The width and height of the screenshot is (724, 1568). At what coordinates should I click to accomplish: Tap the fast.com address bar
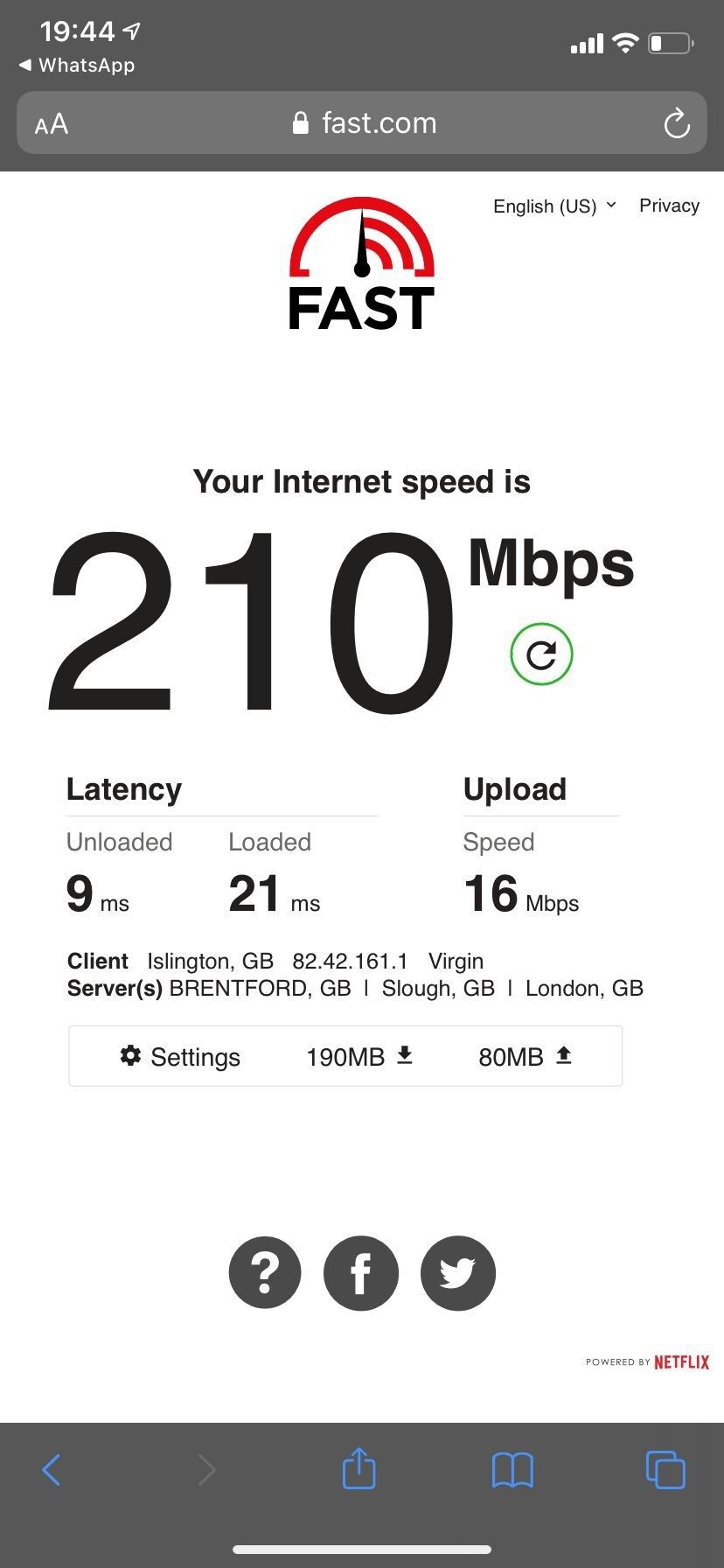(x=362, y=123)
